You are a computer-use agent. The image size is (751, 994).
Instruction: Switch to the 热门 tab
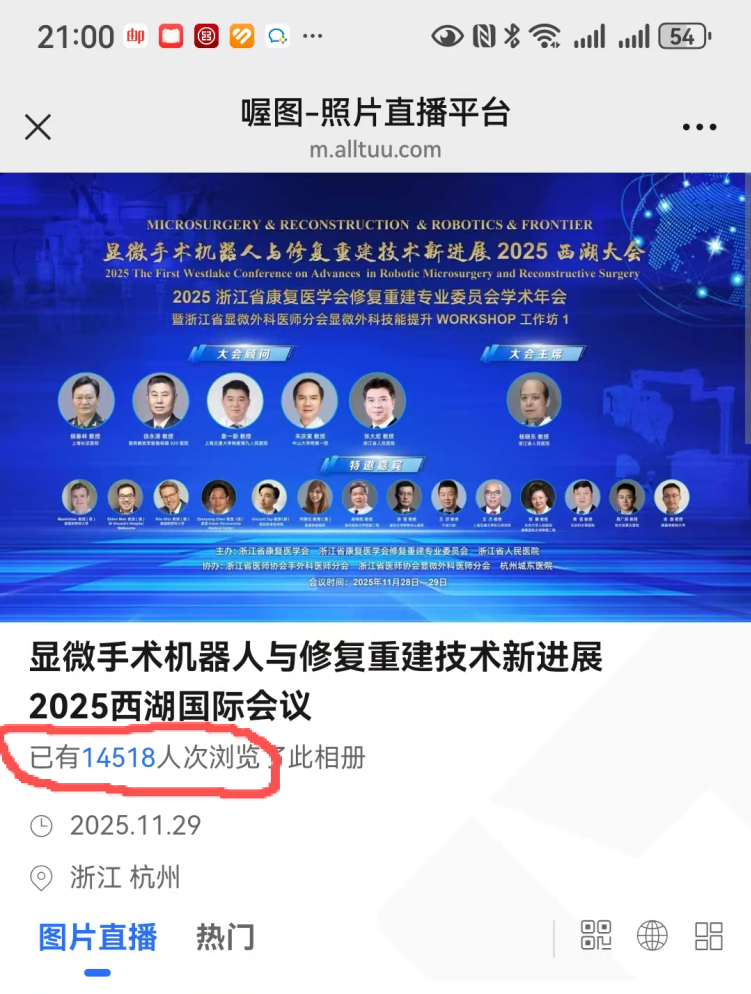click(225, 937)
